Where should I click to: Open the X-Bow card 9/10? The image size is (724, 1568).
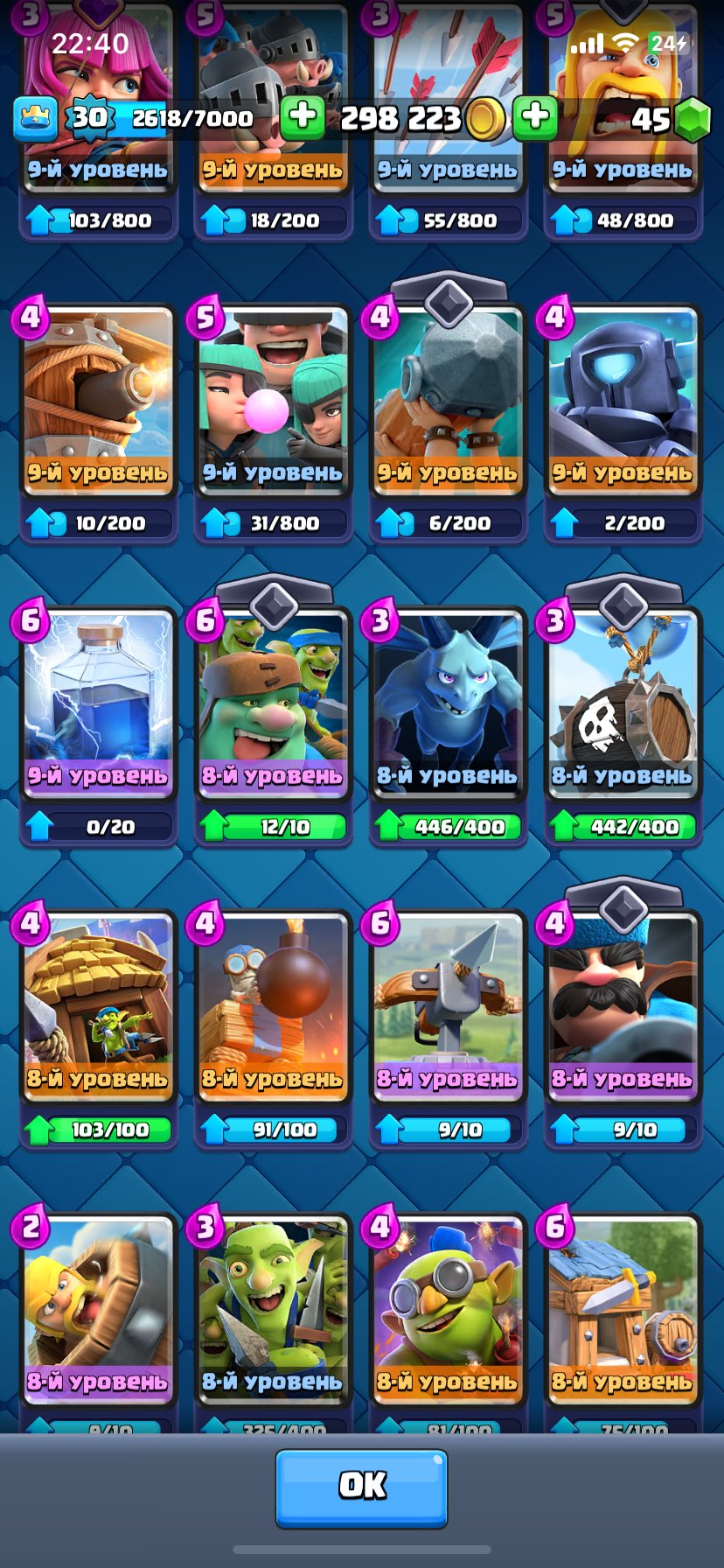tap(448, 1008)
